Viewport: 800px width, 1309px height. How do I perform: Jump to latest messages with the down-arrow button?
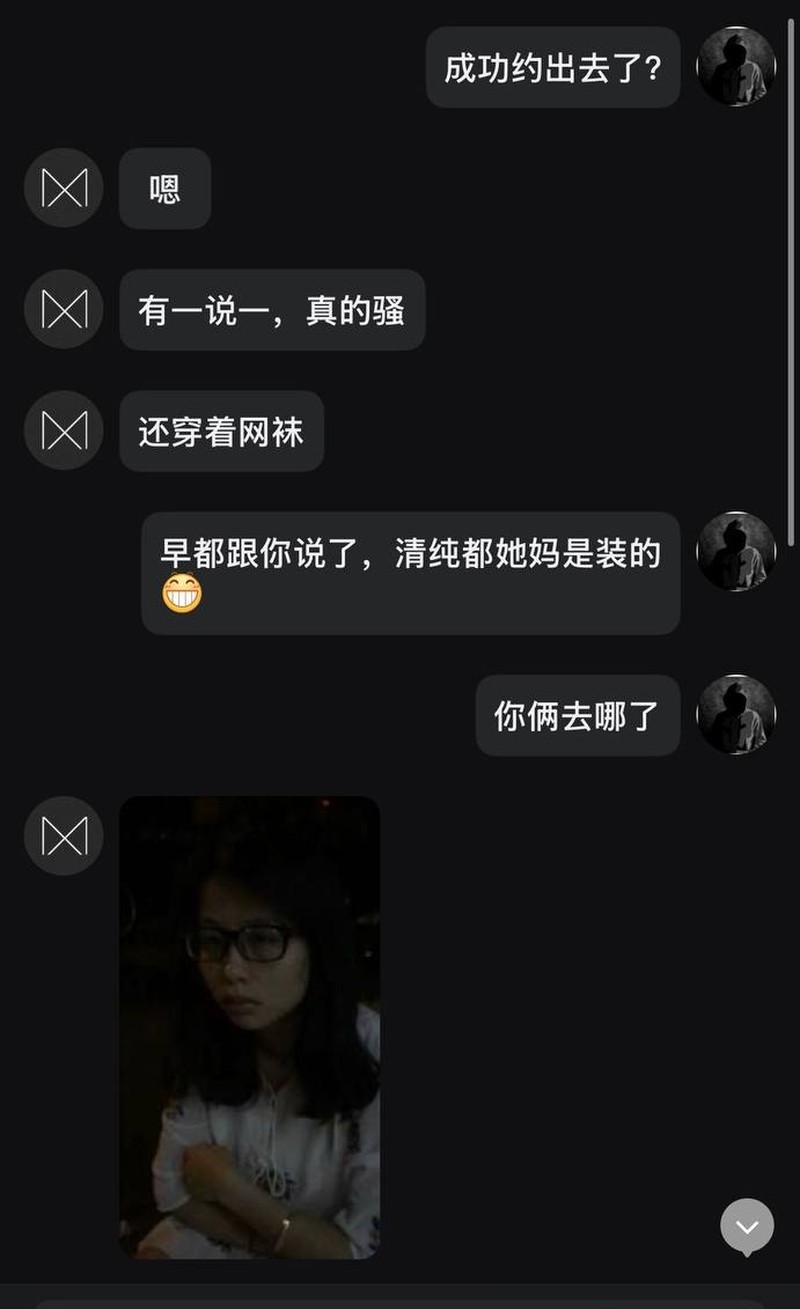[747, 1226]
